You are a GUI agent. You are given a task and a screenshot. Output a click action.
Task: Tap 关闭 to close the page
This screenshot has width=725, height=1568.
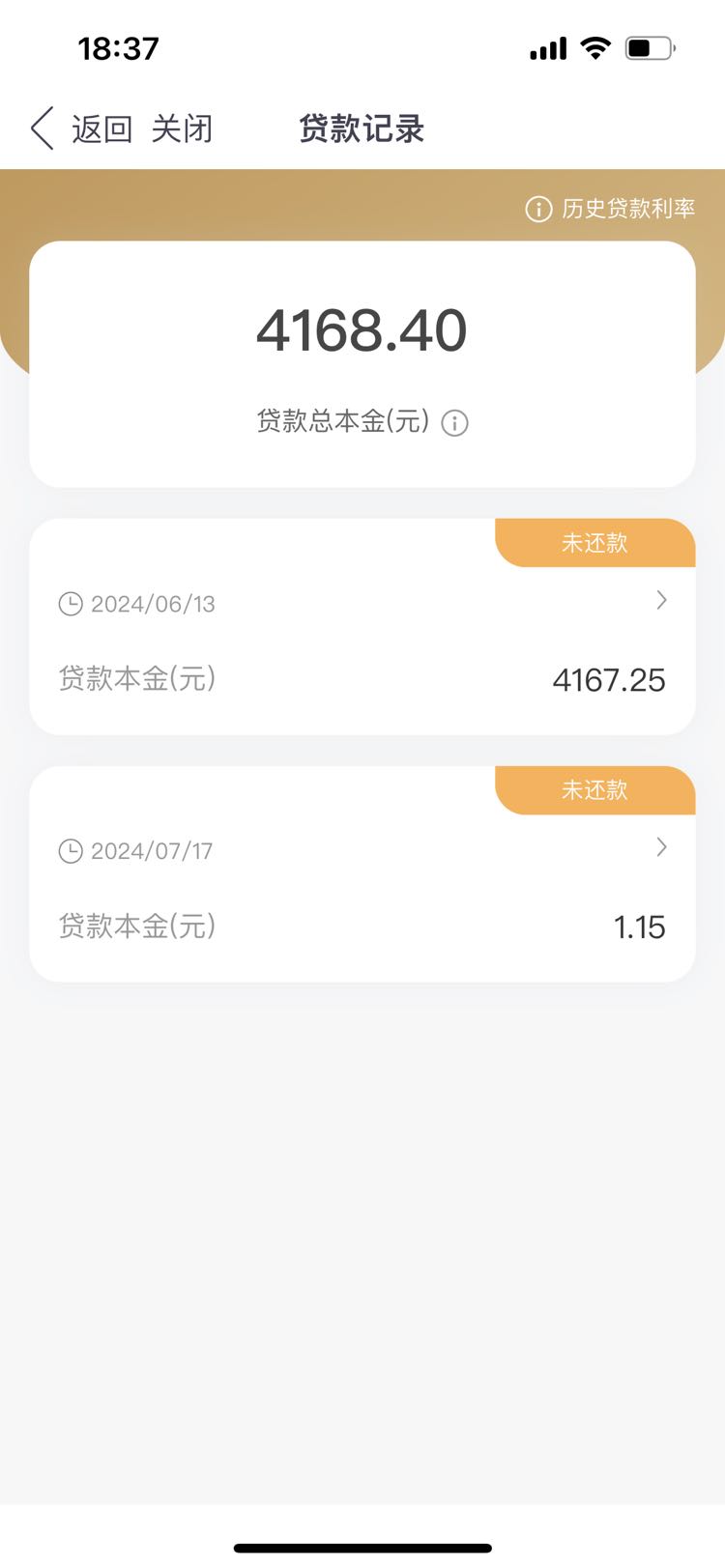(x=182, y=128)
